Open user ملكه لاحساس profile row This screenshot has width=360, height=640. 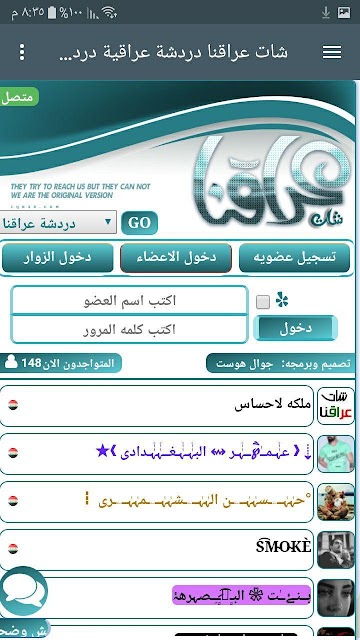coord(157,405)
